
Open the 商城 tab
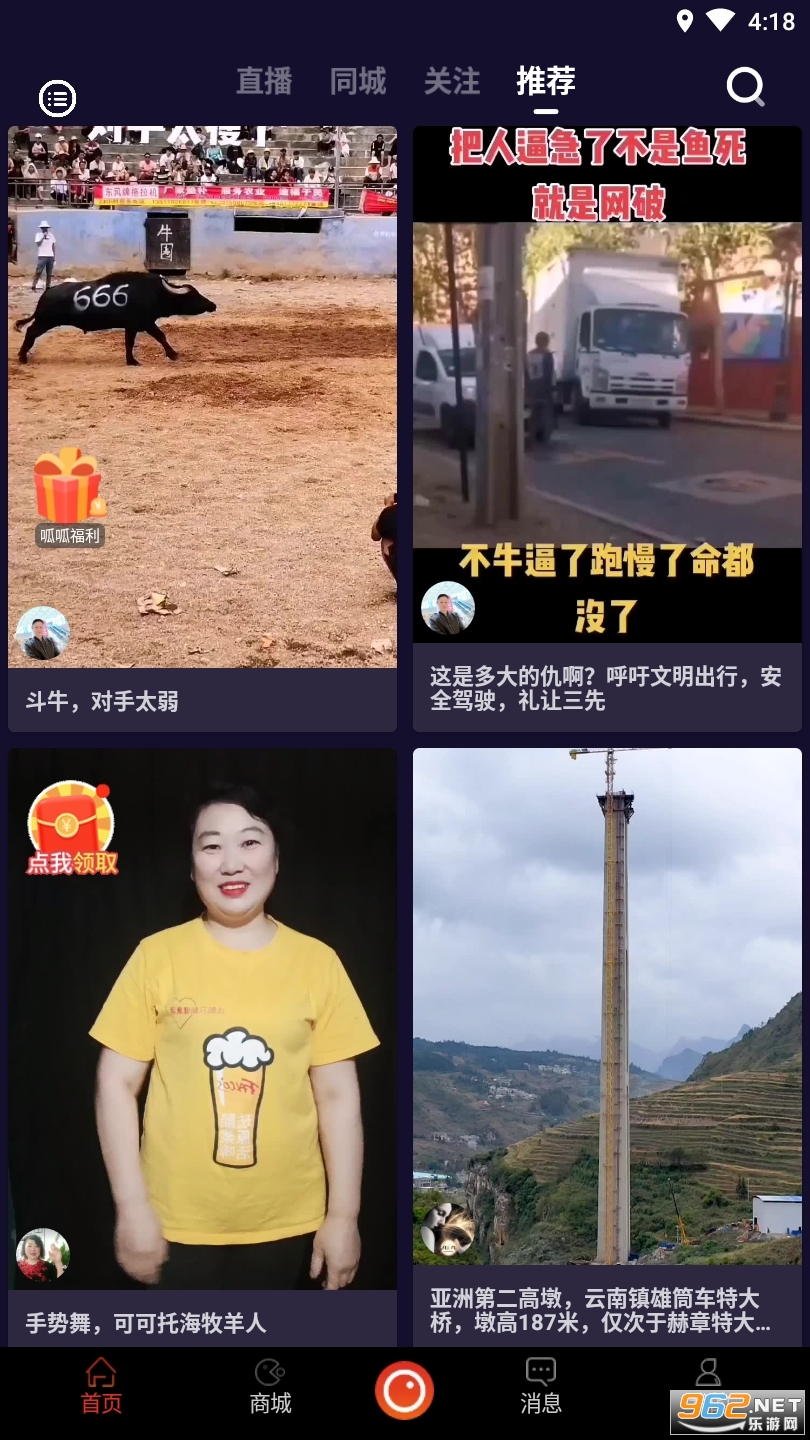coord(270,1385)
